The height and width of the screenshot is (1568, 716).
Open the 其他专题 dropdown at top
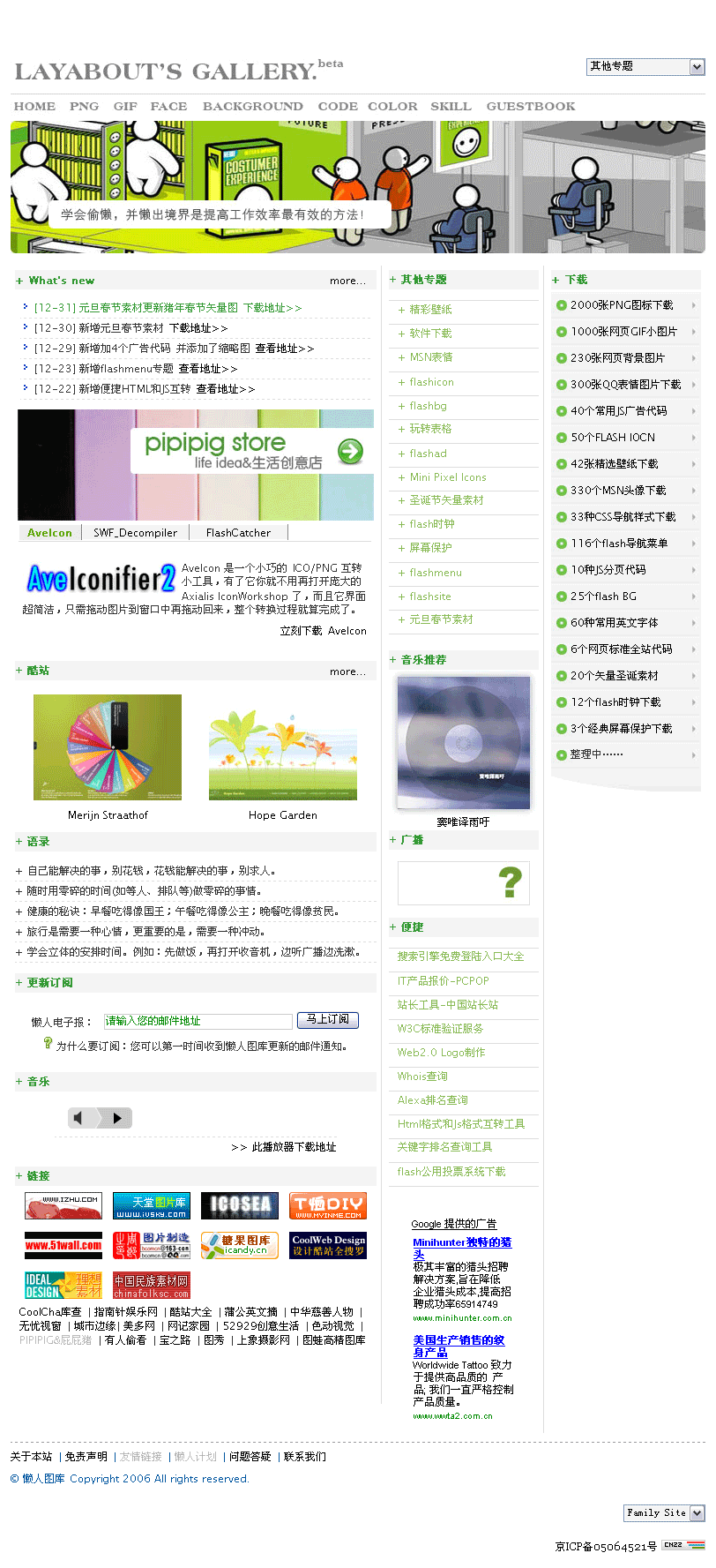[x=645, y=67]
